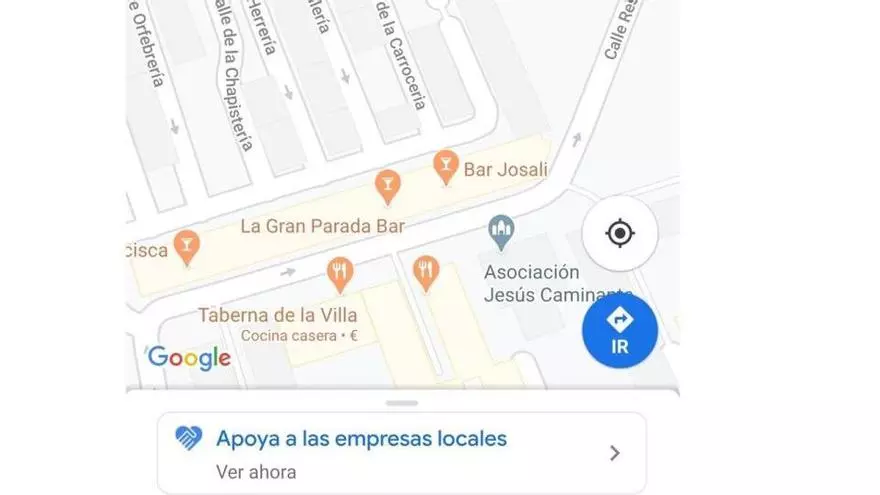Select the Taberna de la Villa restaurant pin
Screen dimensions: 880x495
pyautogui.click(x=340, y=272)
